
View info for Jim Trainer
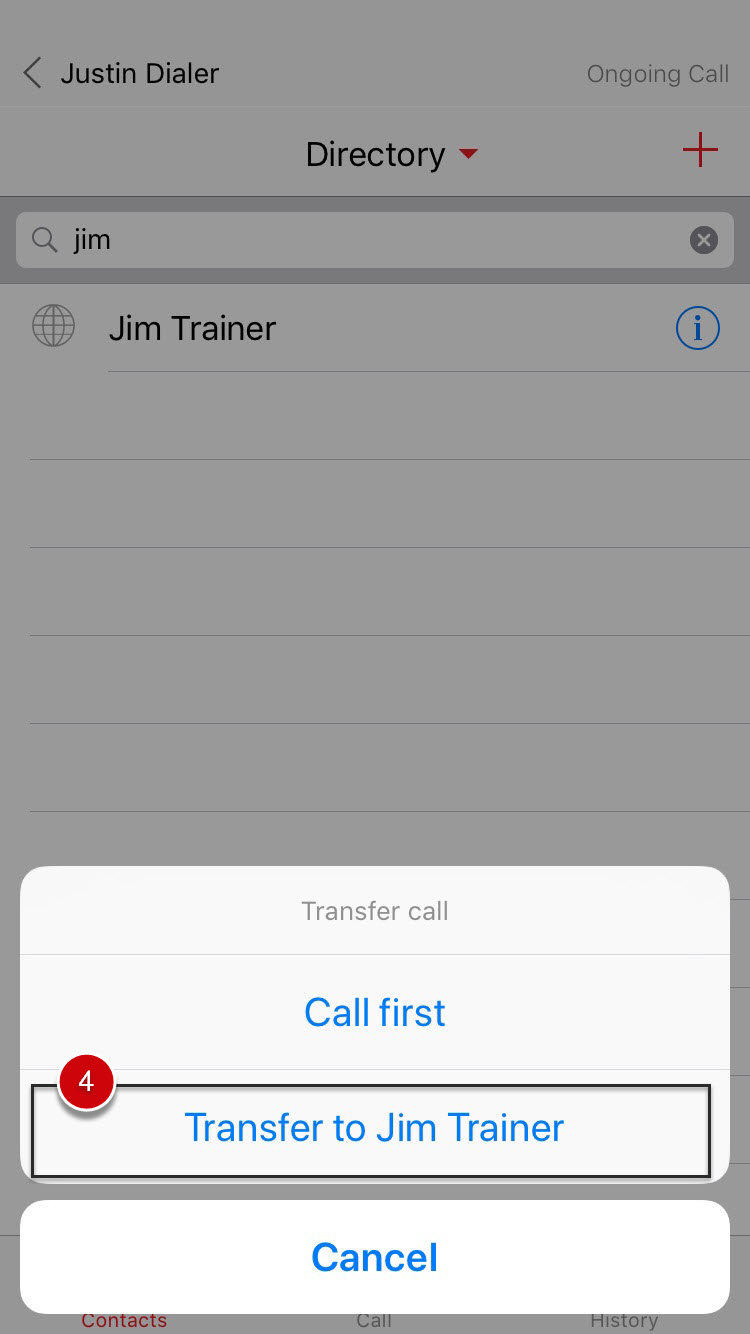(697, 328)
